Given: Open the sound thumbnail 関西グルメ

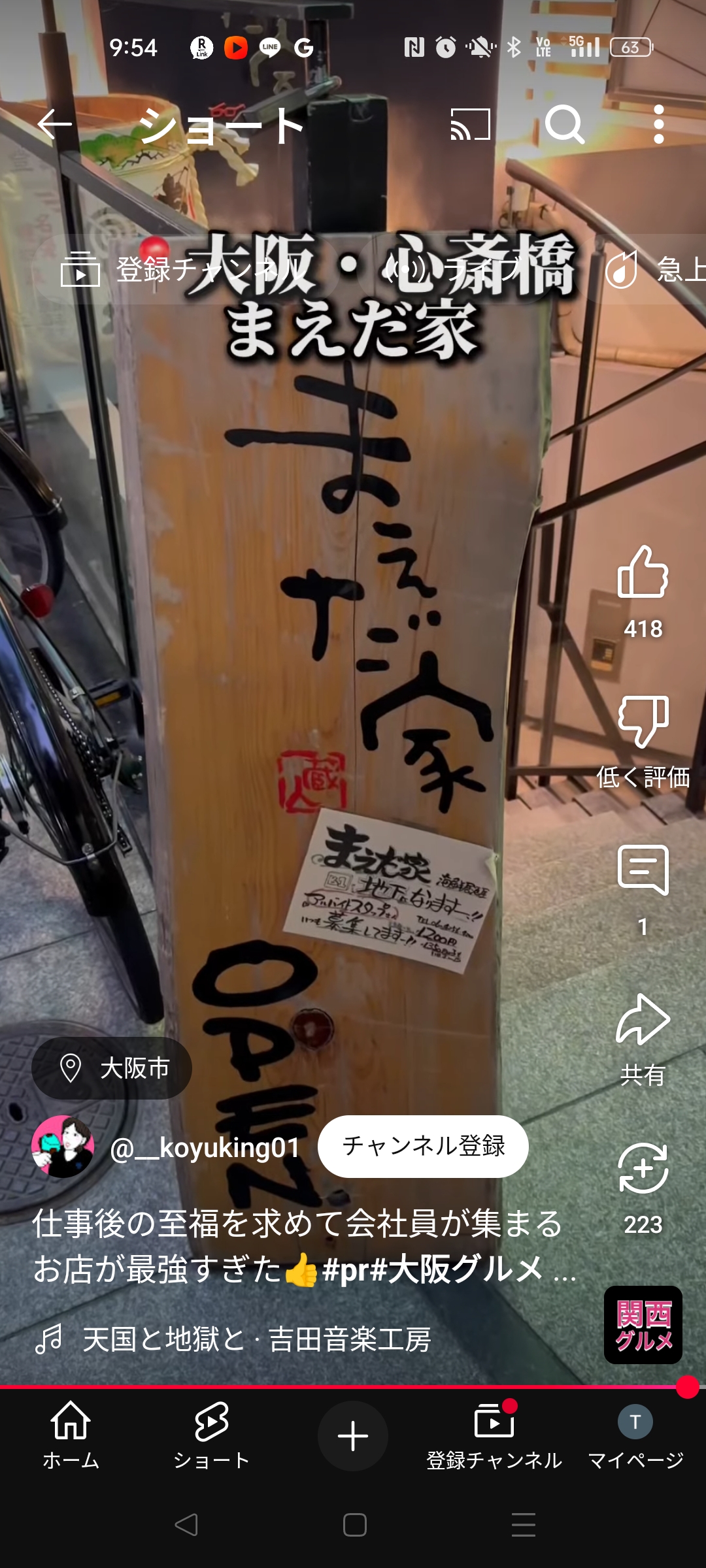Looking at the screenshot, I should pyautogui.click(x=643, y=1325).
